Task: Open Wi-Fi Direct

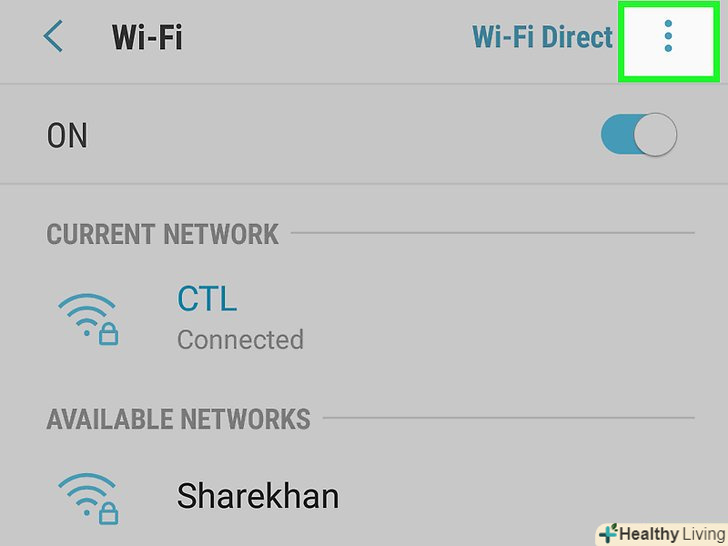Action: point(541,38)
